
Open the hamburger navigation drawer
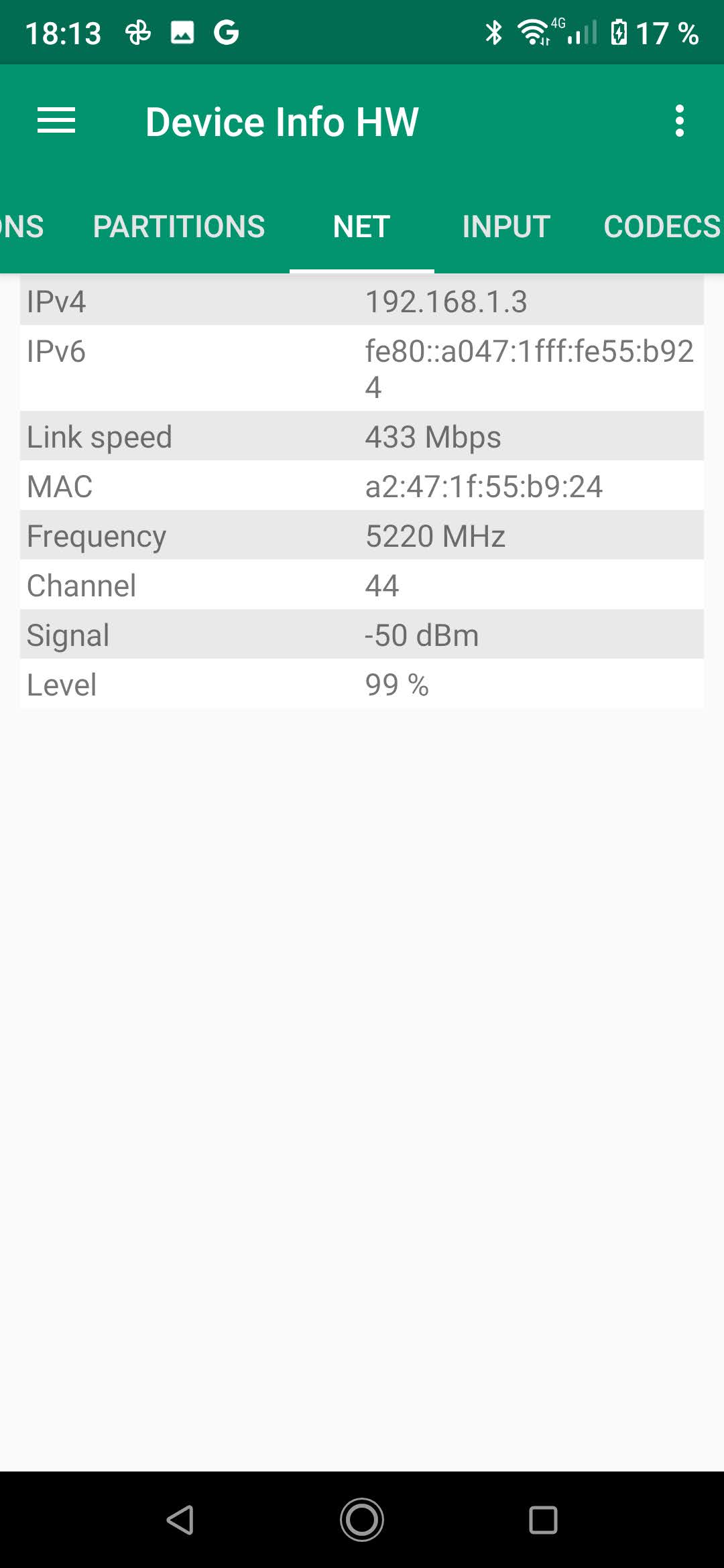pyautogui.click(x=56, y=121)
